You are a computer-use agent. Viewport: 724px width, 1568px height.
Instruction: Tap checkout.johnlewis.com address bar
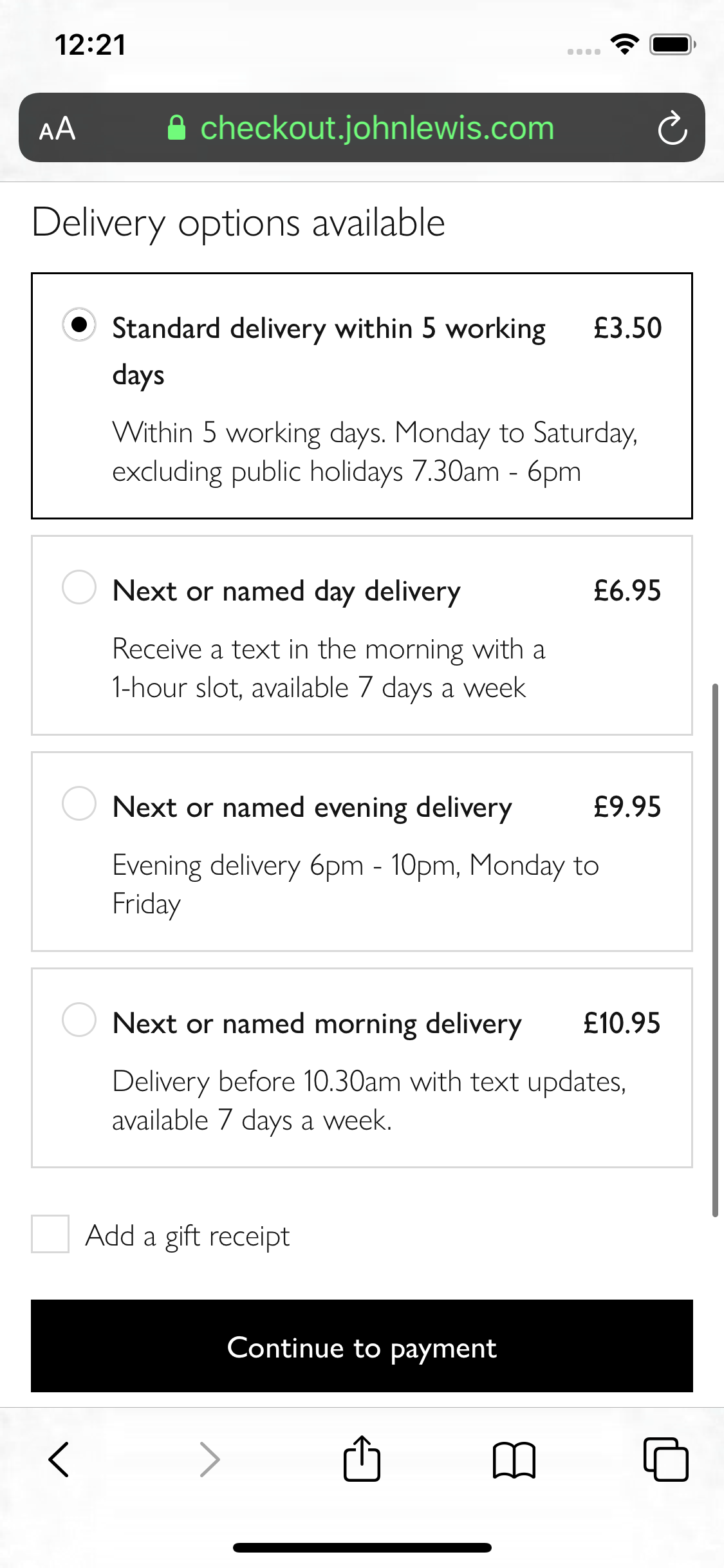[x=378, y=127]
